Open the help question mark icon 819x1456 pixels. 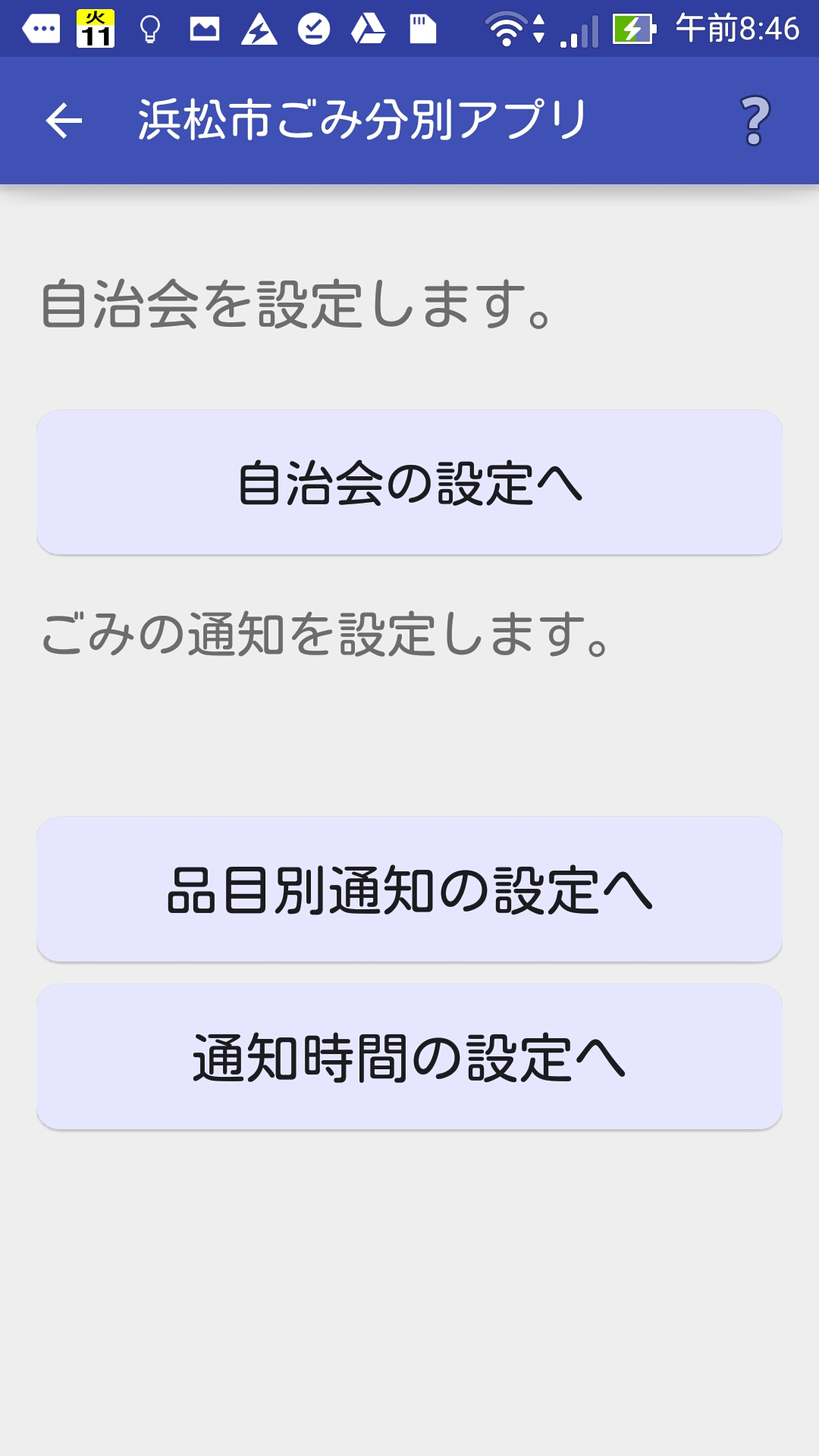755,121
